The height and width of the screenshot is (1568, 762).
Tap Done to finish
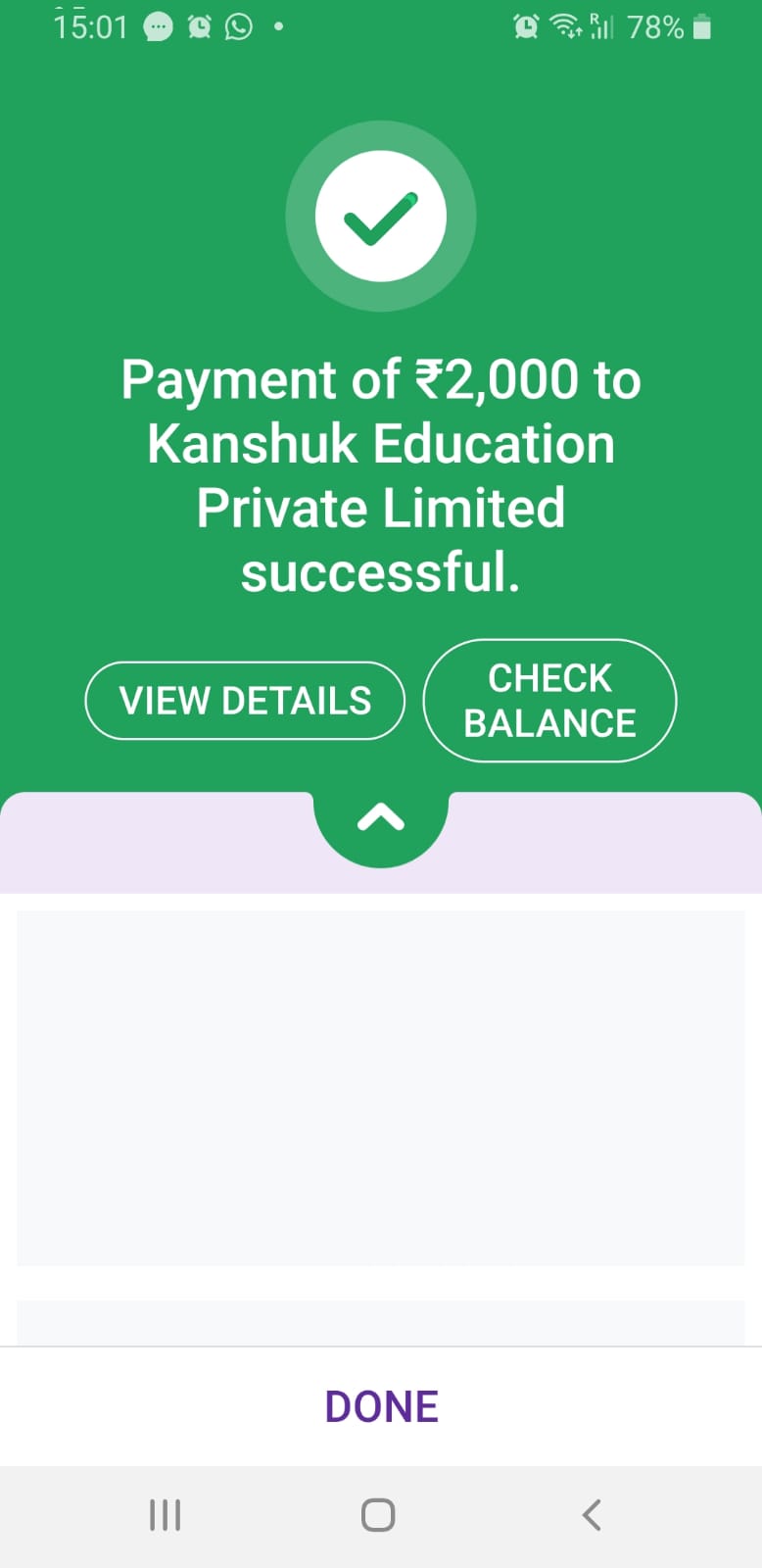coord(381,1406)
